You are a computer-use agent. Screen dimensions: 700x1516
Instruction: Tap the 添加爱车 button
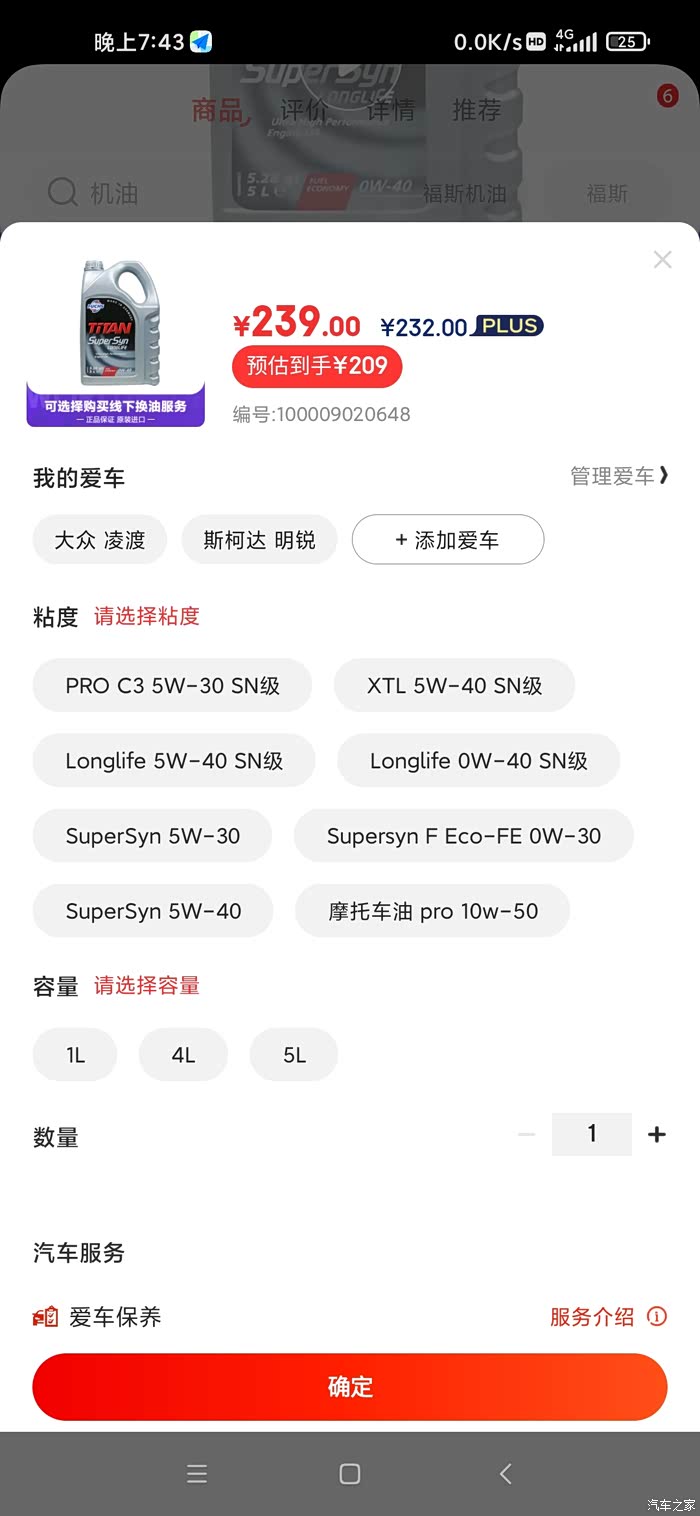pos(447,540)
